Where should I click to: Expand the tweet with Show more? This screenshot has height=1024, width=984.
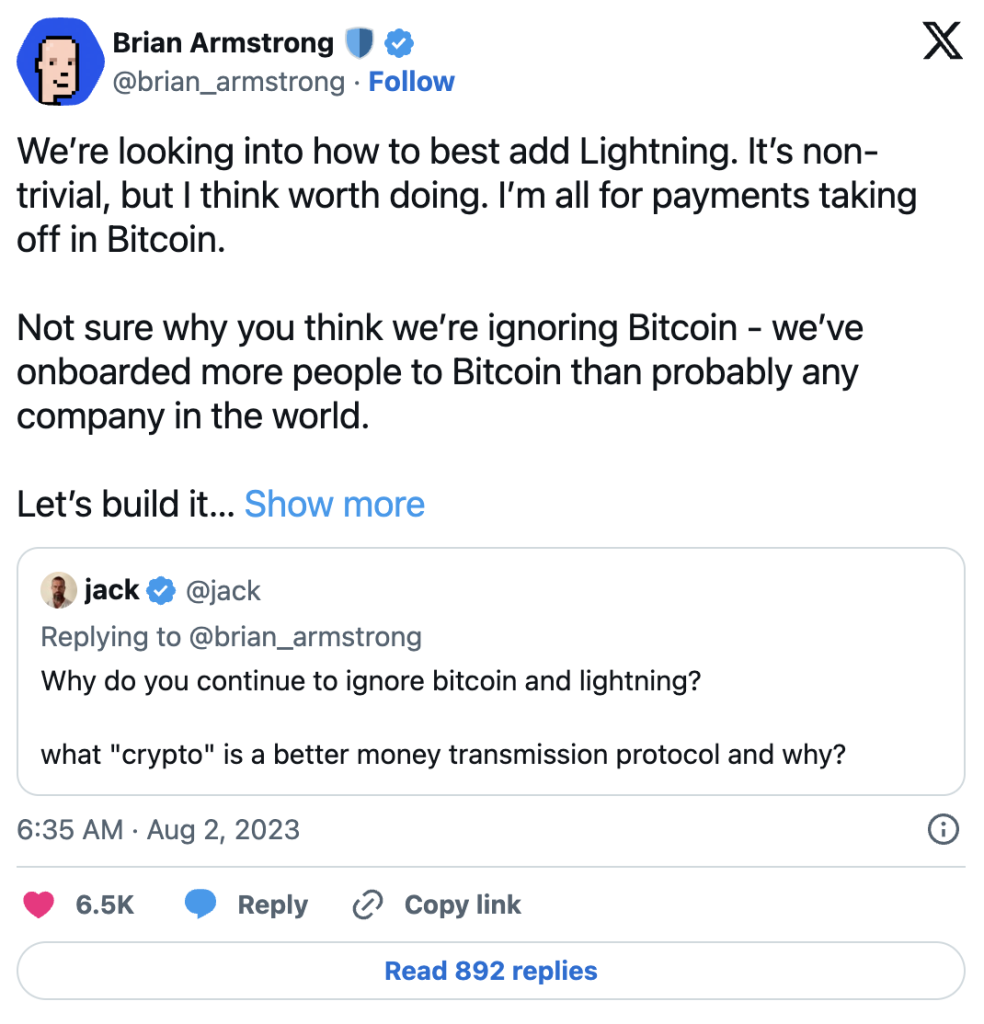[x=334, y=504]
